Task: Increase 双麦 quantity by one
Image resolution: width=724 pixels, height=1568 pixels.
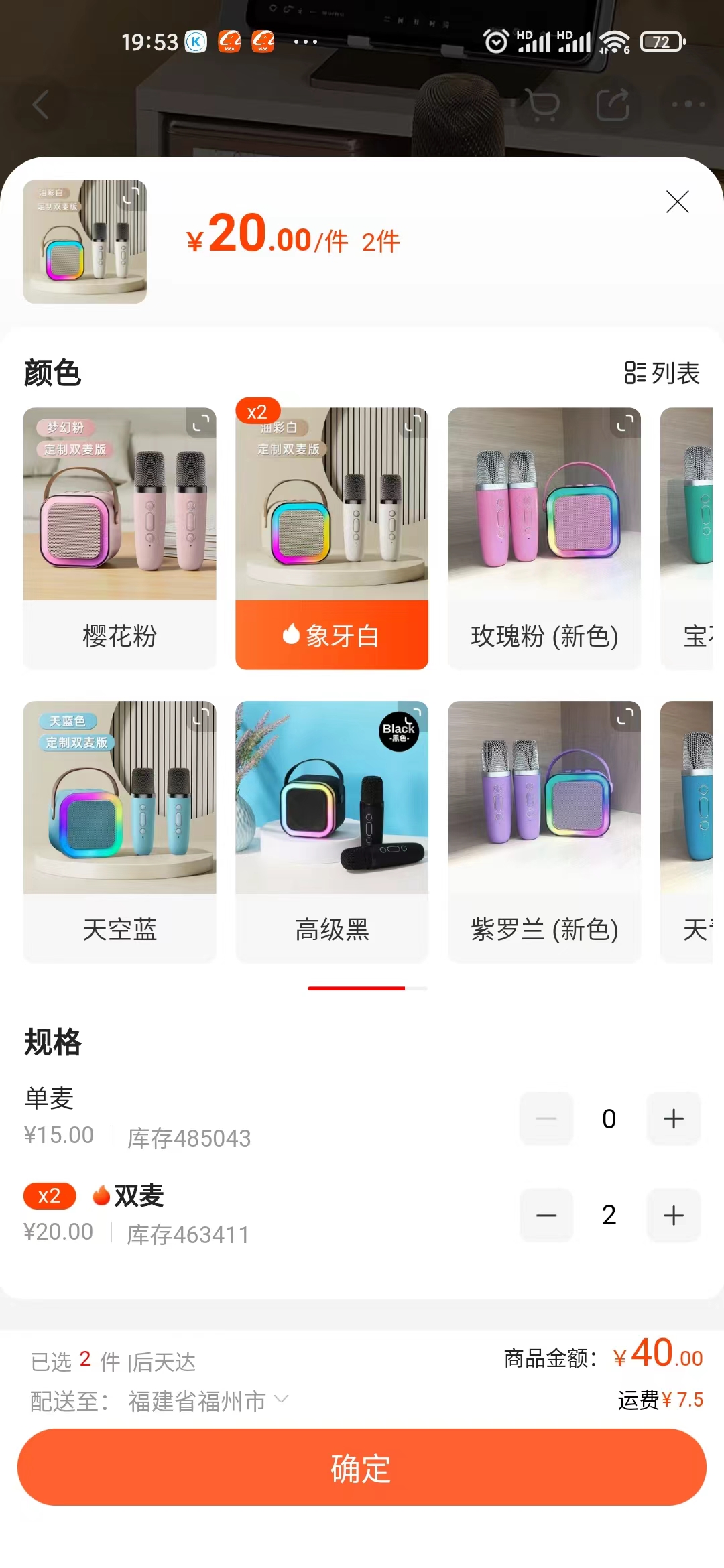Action: coord(673,1215)
